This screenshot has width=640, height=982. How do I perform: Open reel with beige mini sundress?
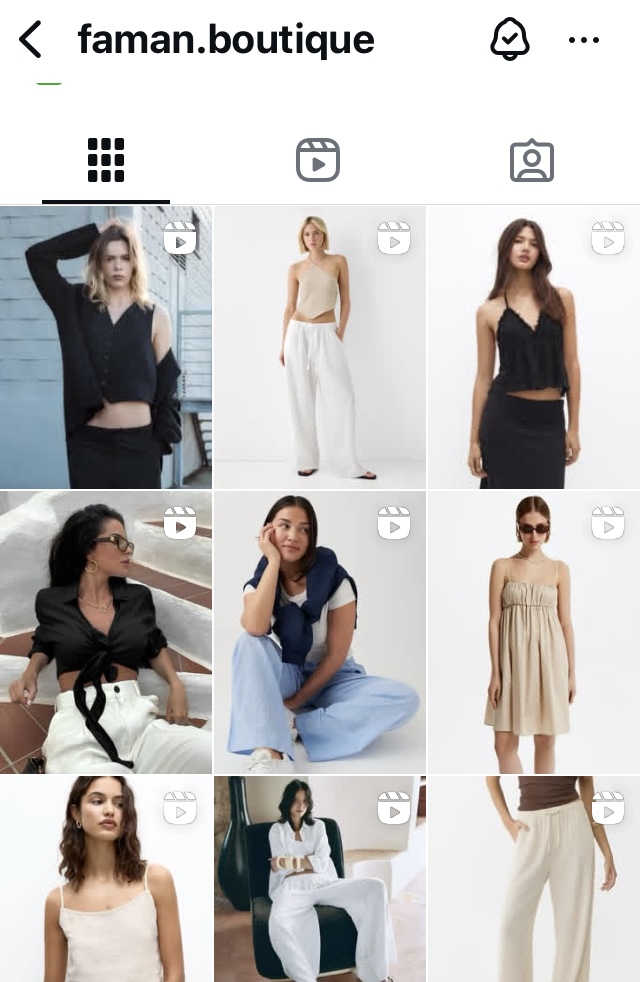(534, 632)
